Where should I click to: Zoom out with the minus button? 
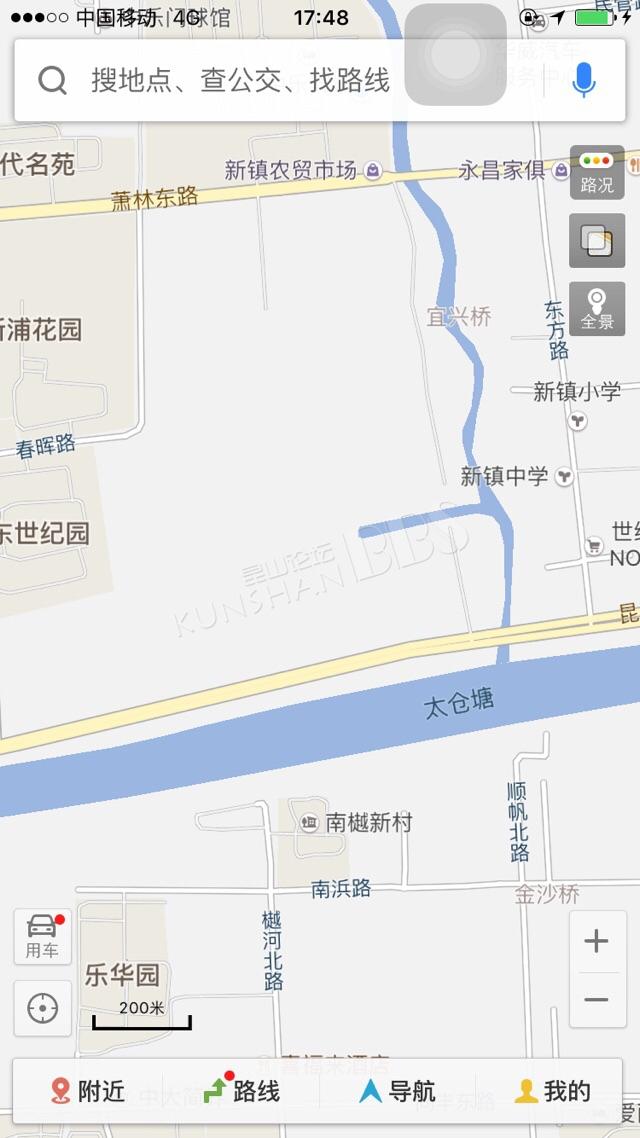[x=597, y=999]
